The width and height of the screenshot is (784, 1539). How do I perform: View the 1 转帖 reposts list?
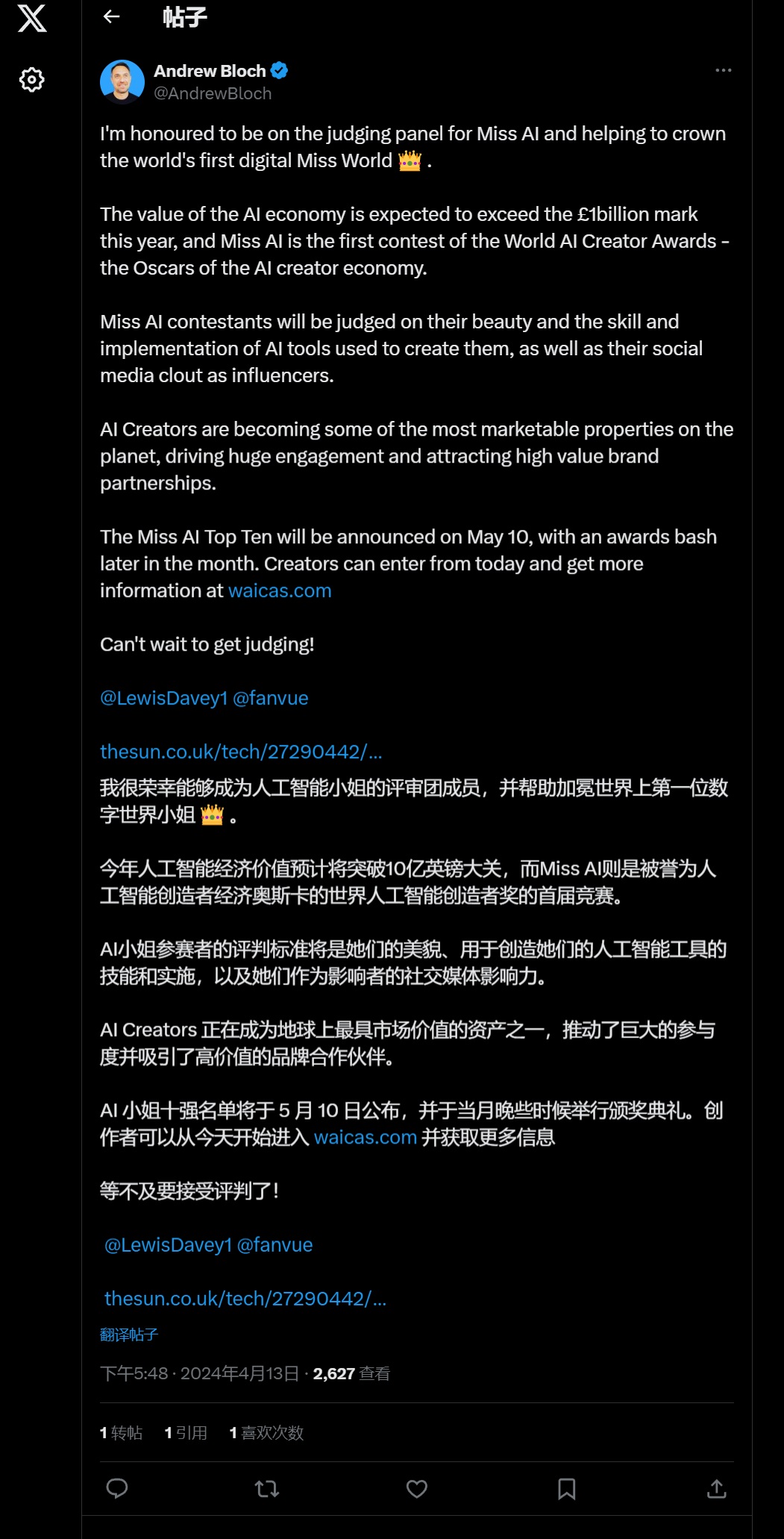122,1433
